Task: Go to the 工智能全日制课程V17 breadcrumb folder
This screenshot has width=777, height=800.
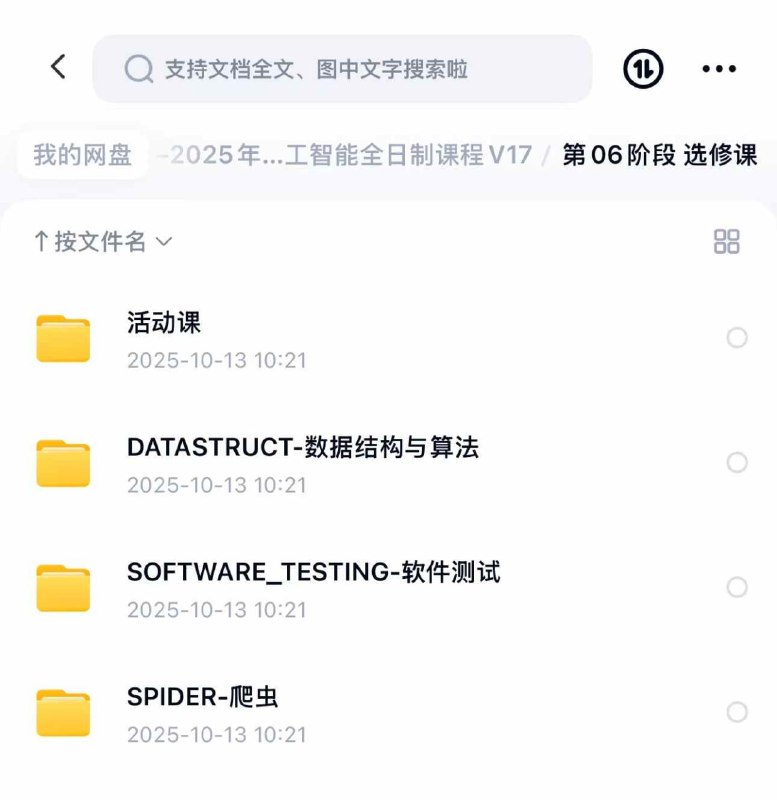Action: click(x=350, y=155)
